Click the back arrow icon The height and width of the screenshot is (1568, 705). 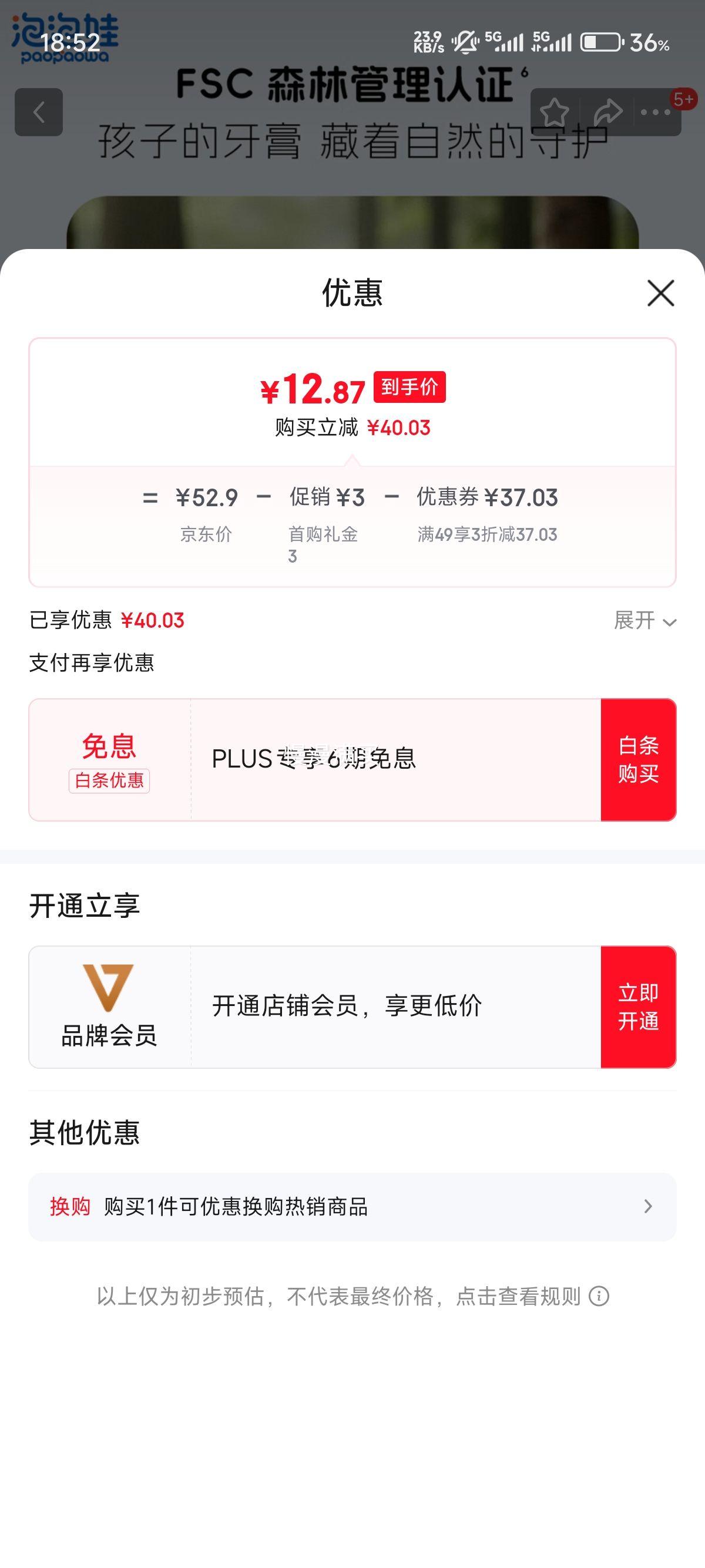tap(39, 112)
